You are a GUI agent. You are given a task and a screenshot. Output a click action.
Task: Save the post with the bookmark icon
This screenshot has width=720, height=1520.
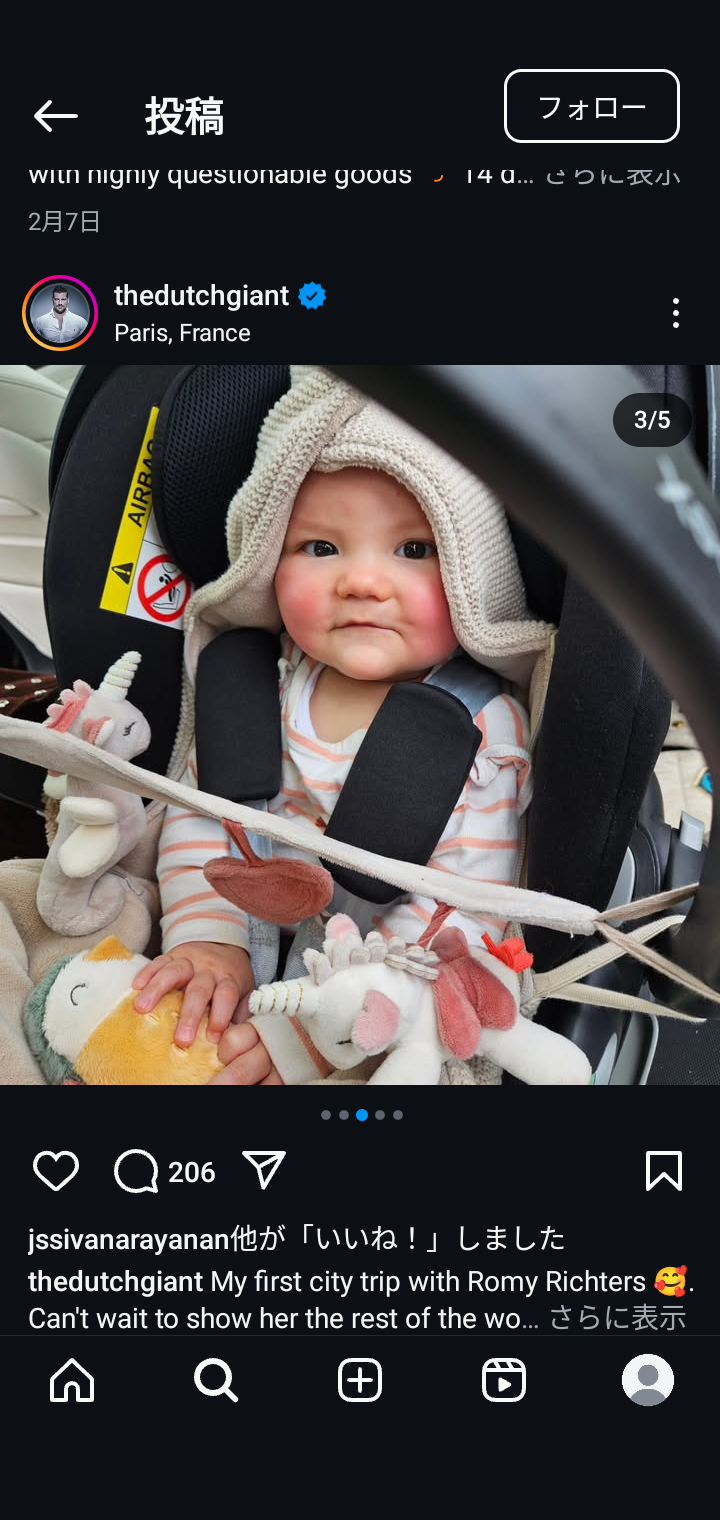(664, 1171)
